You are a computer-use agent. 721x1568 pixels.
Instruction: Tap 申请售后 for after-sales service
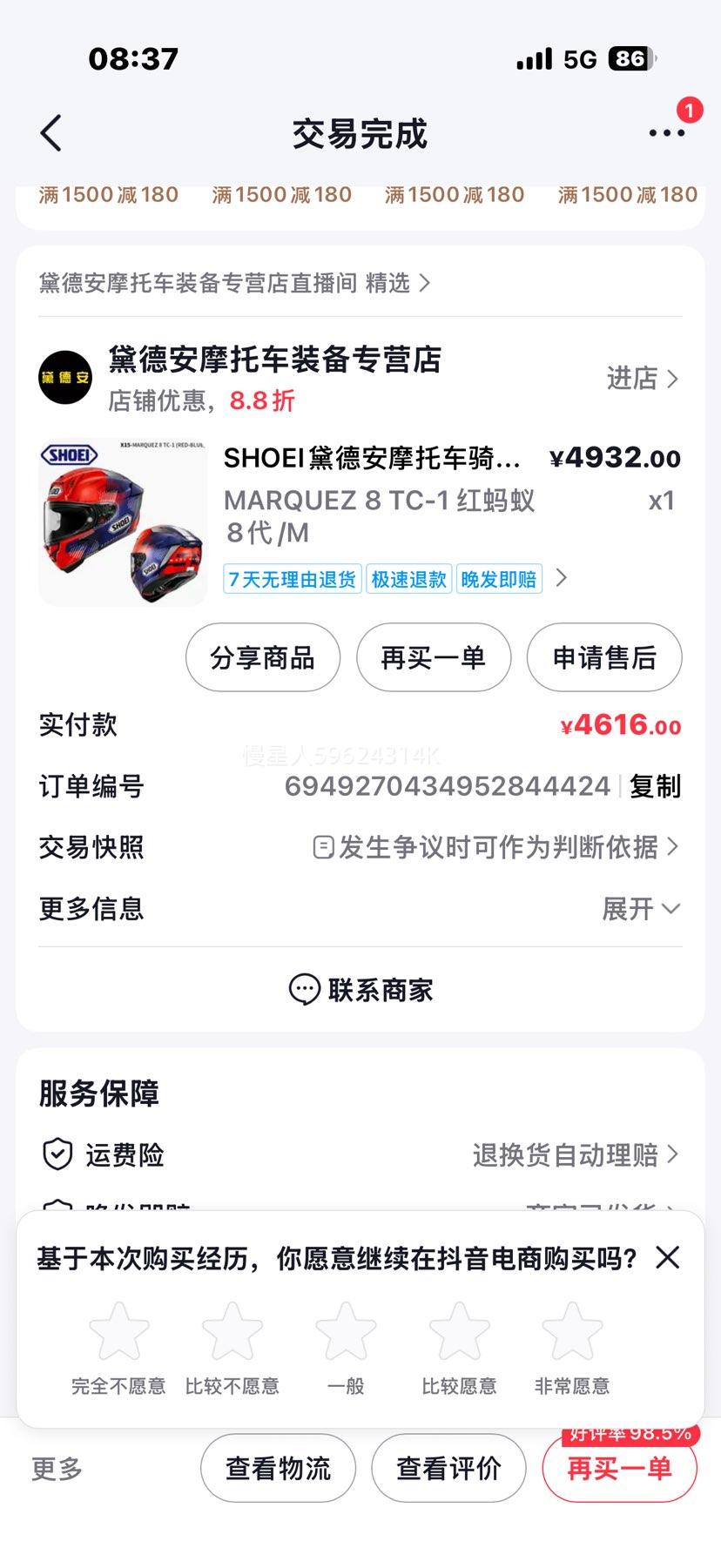(x=603, y=658)
